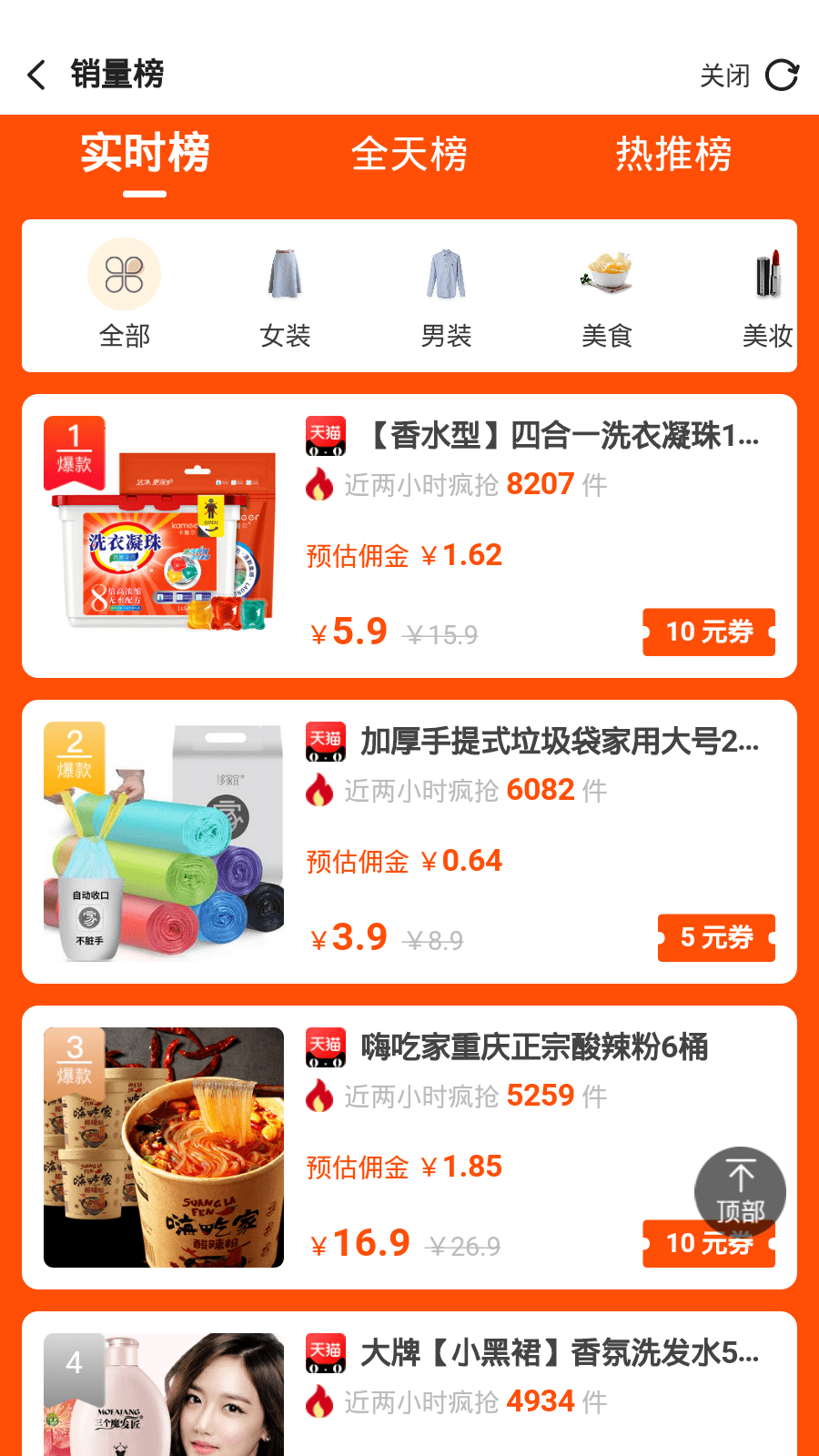Refresh the sales ranking page
This screenshot has height=1456, width=819.
click(782, 76)
